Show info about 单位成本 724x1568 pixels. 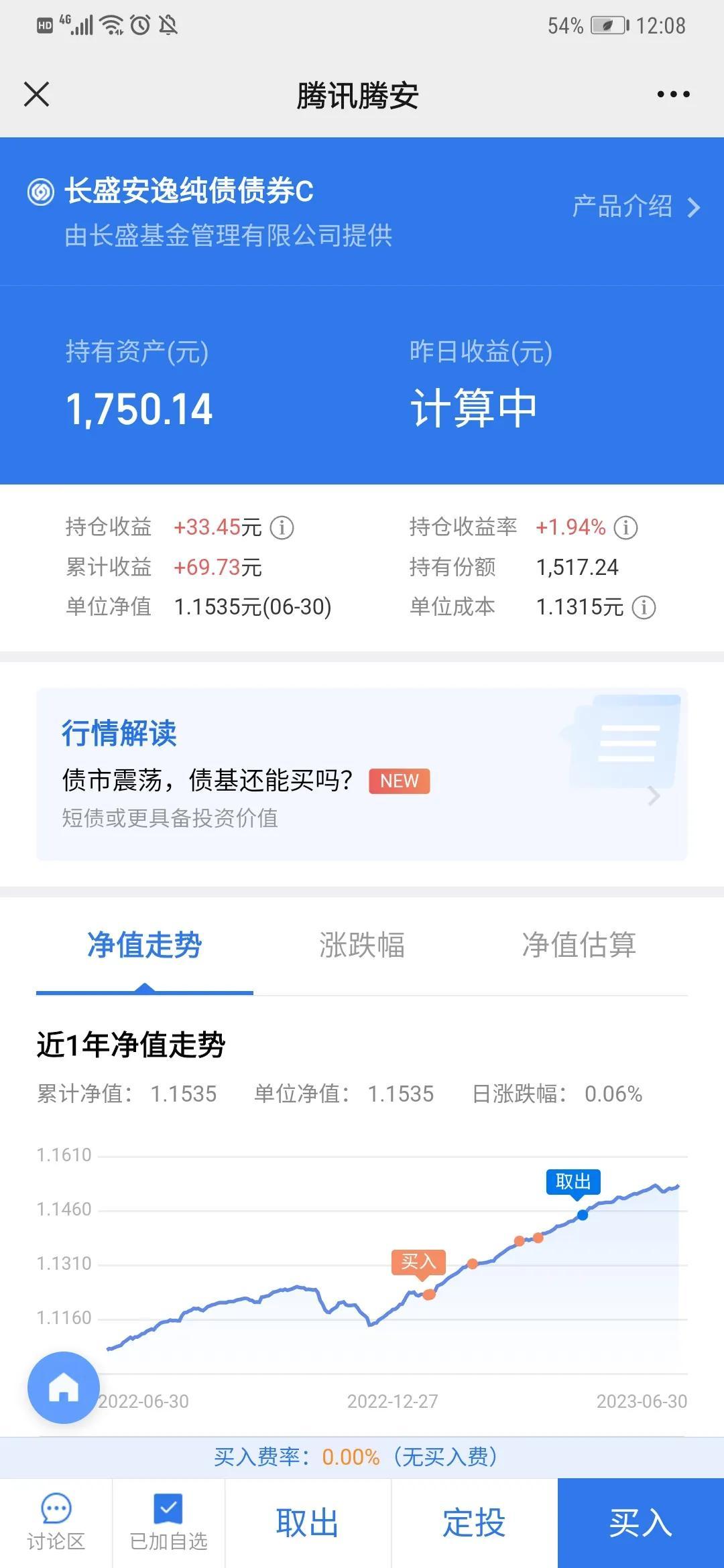click(x=644, y=608)
